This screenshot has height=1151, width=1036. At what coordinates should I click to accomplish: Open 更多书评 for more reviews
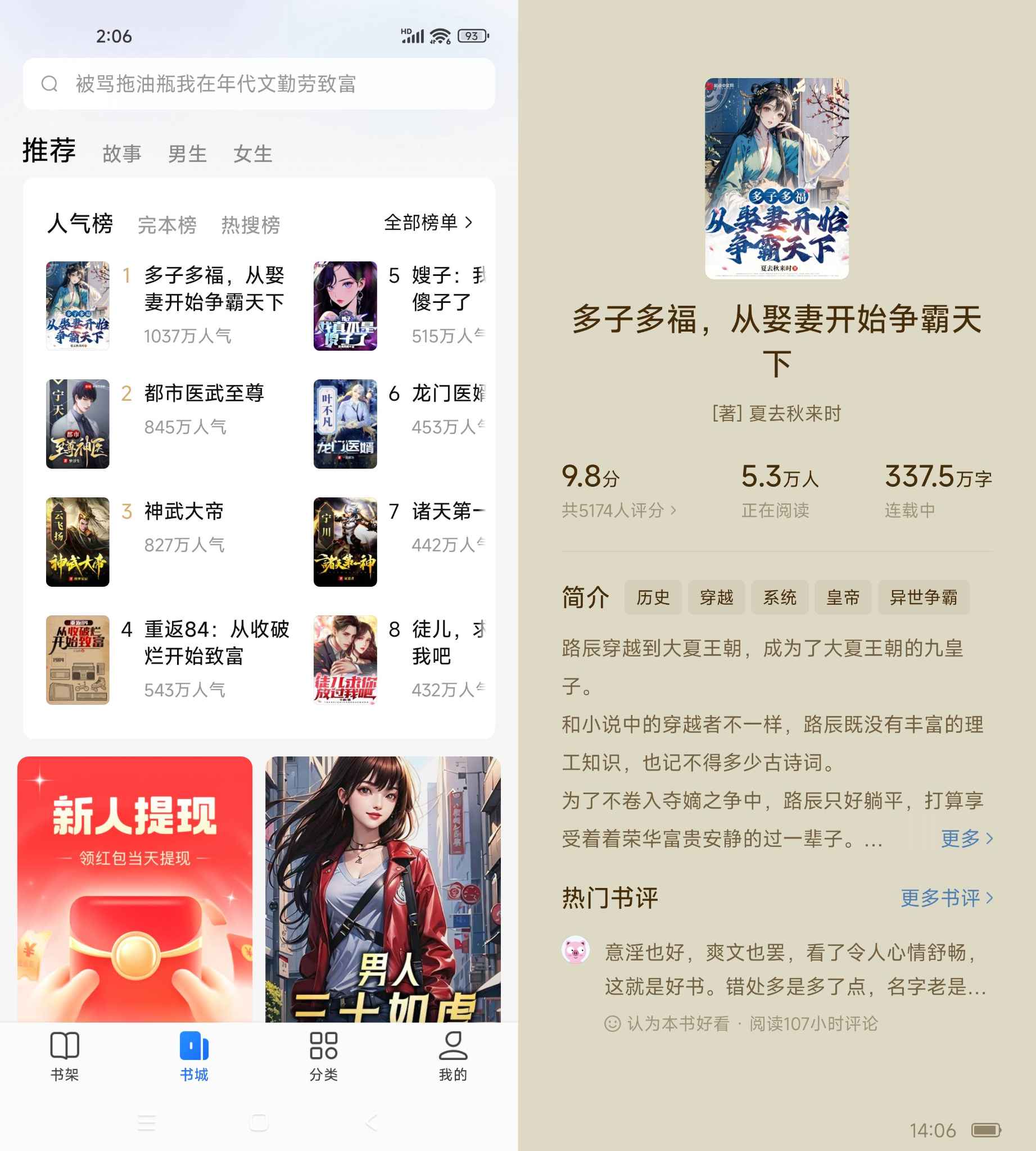point(946,898)
